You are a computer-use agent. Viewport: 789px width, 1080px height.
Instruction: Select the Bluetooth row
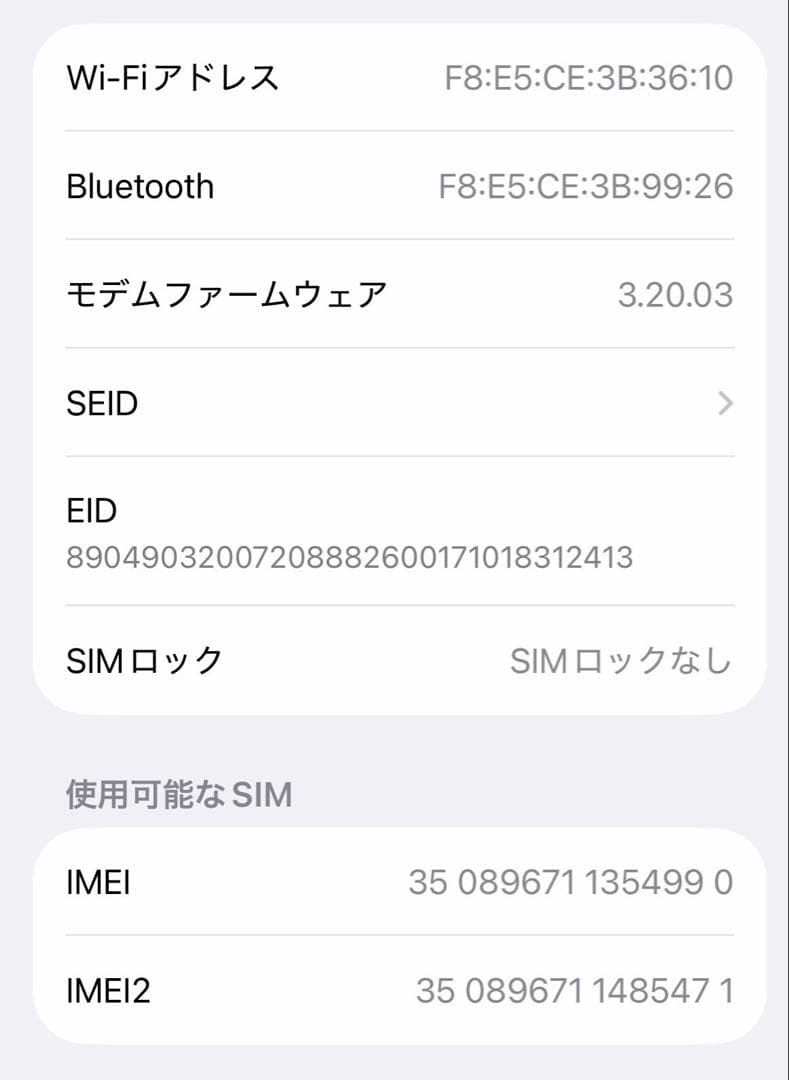395,185
